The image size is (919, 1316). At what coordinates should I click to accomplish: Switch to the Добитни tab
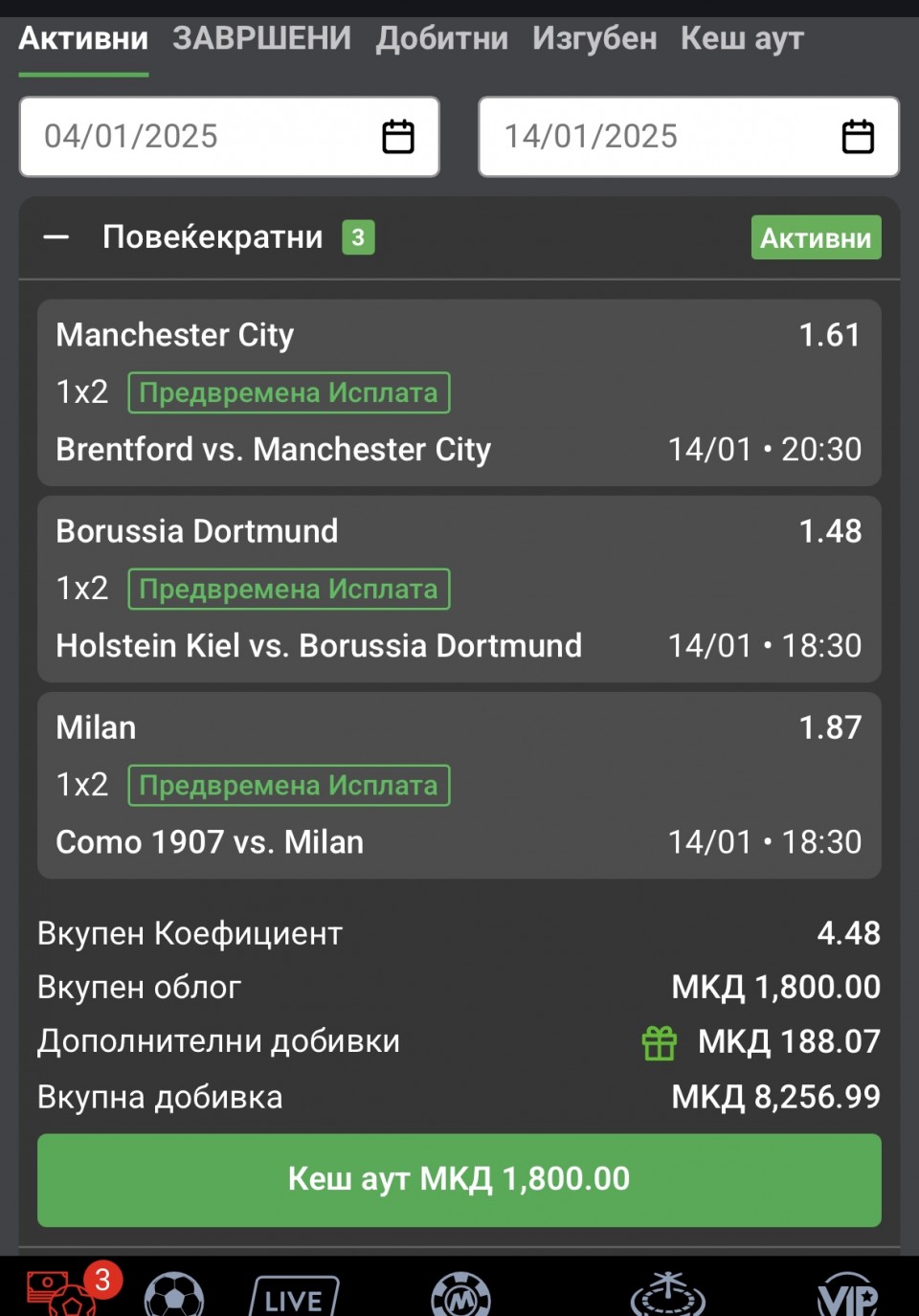point(441,38)
